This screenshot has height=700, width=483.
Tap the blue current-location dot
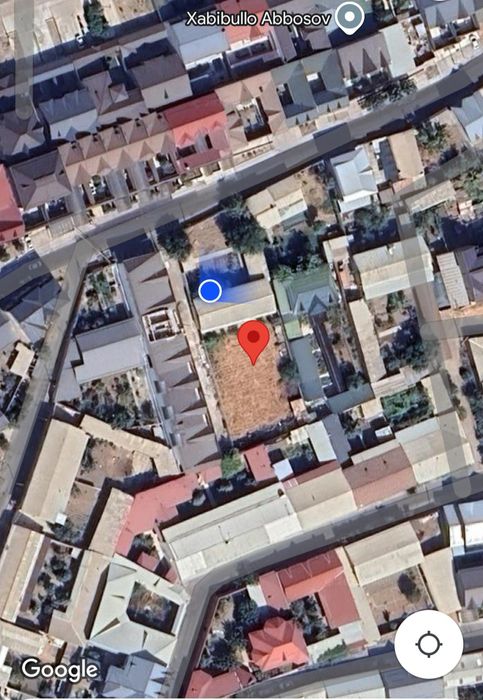[x=210, y=291]
